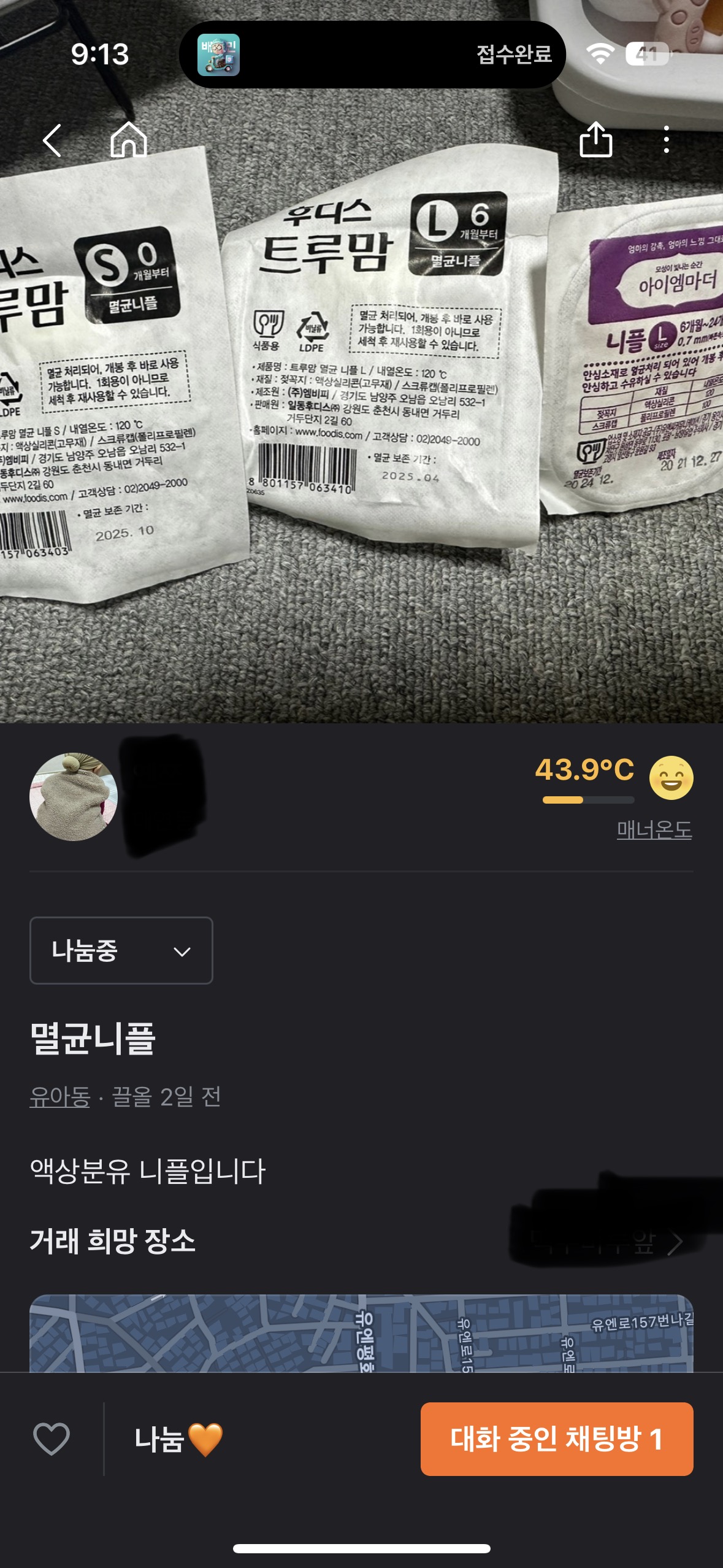Open 대화 중인 채팅방 1
The image size is (723, 1568).
click(556, 1439)
